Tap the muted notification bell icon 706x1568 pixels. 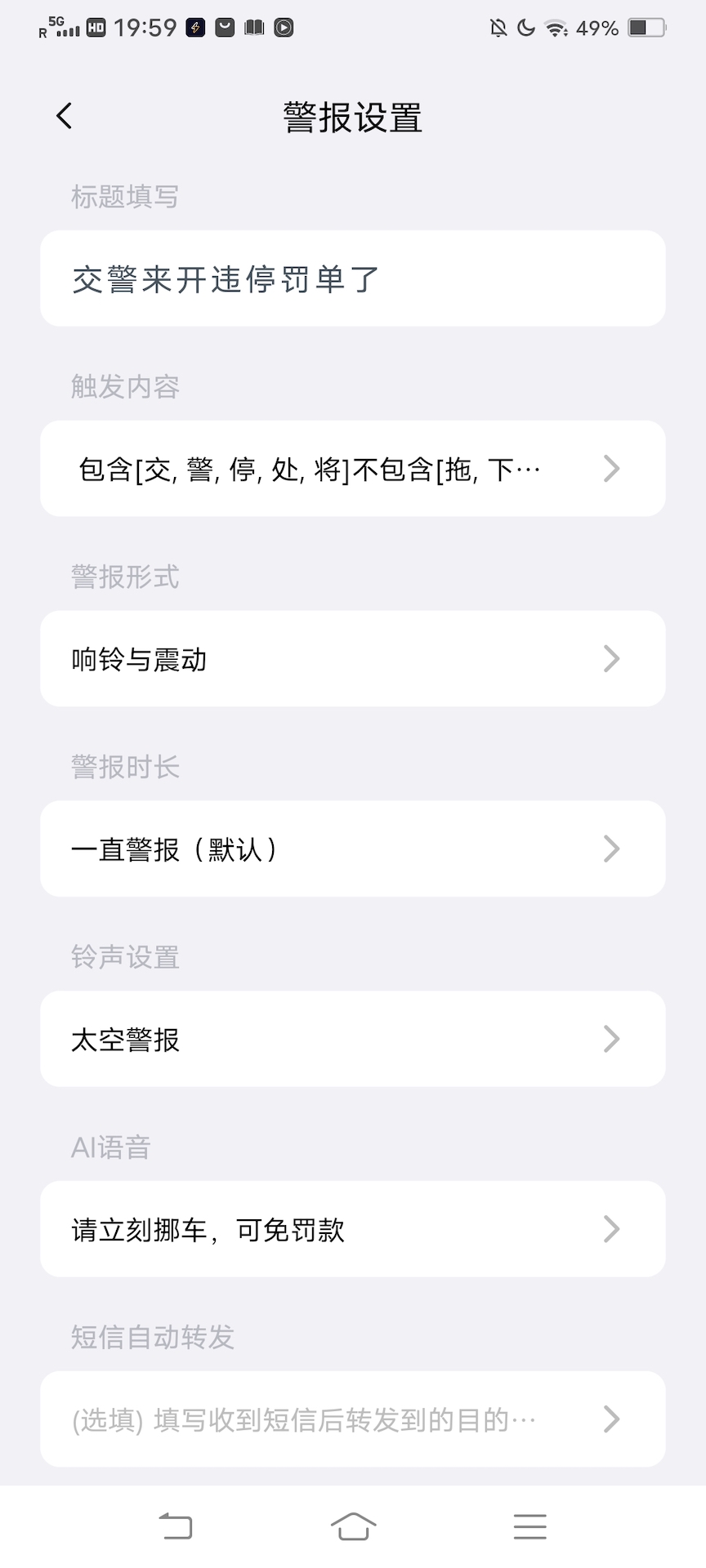pyautogui.click(x=498, y=27)
